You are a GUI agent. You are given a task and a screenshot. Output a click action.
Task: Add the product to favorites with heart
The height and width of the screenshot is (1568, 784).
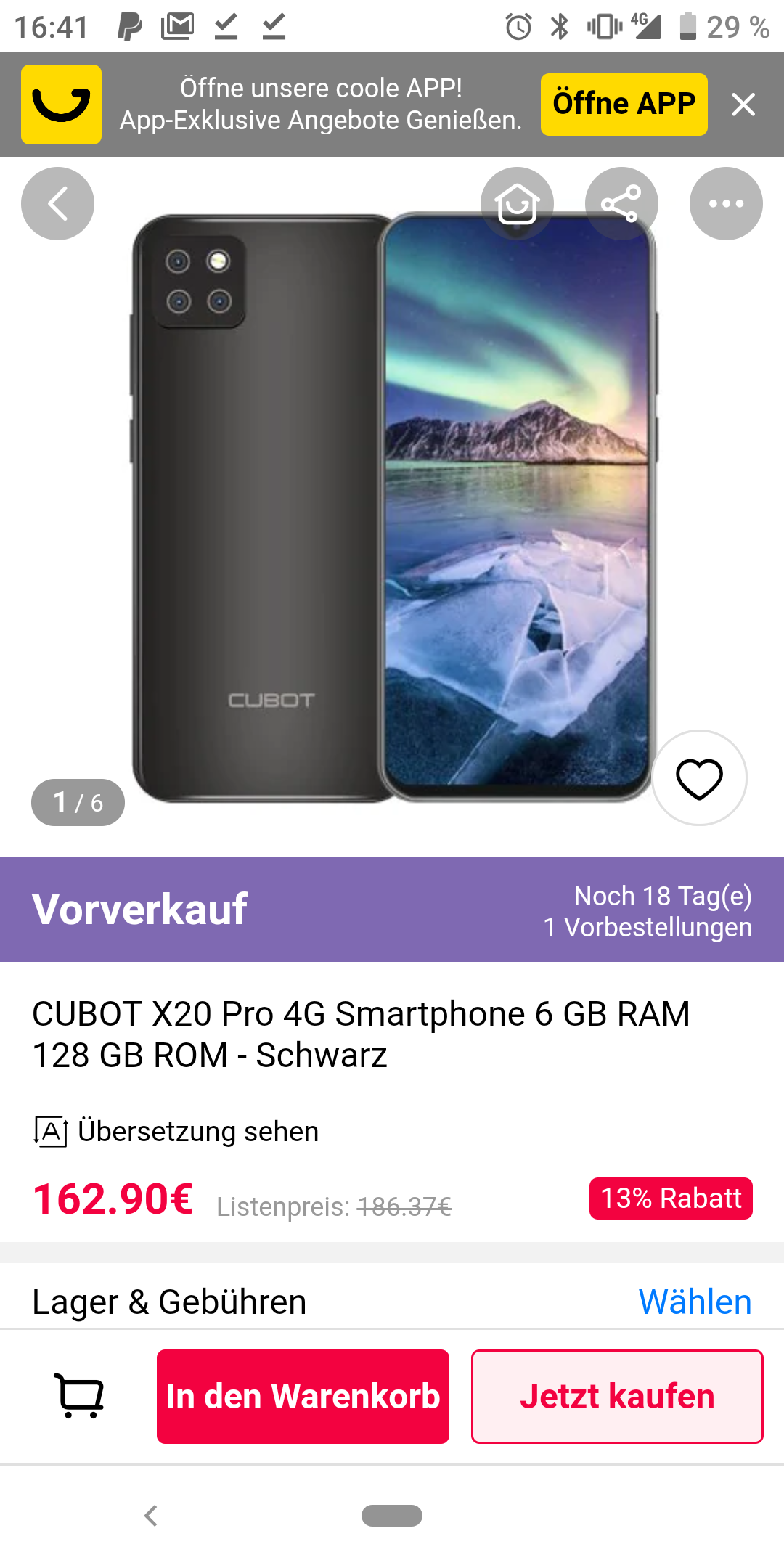(x=699, y=778)
